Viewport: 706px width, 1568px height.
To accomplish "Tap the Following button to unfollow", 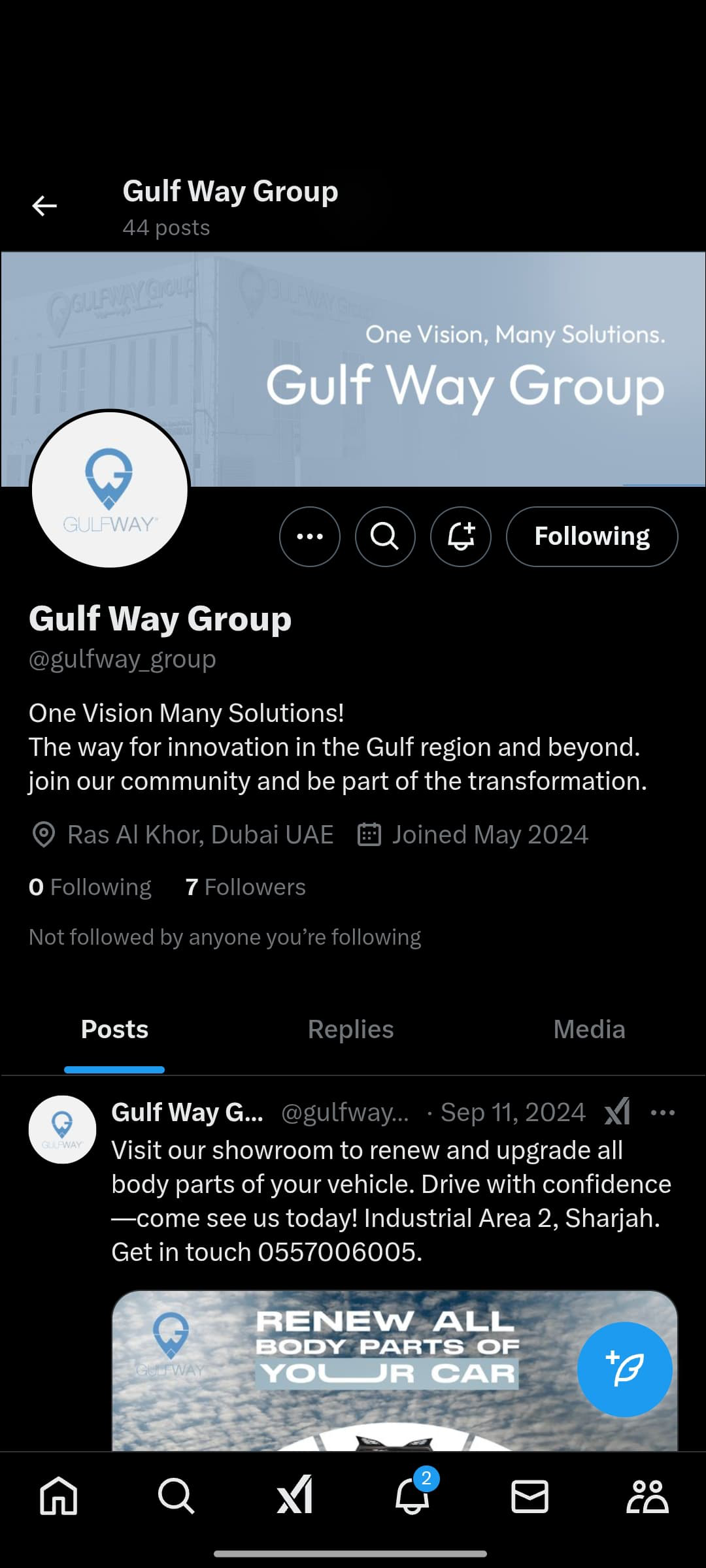I will coord(592,536).
